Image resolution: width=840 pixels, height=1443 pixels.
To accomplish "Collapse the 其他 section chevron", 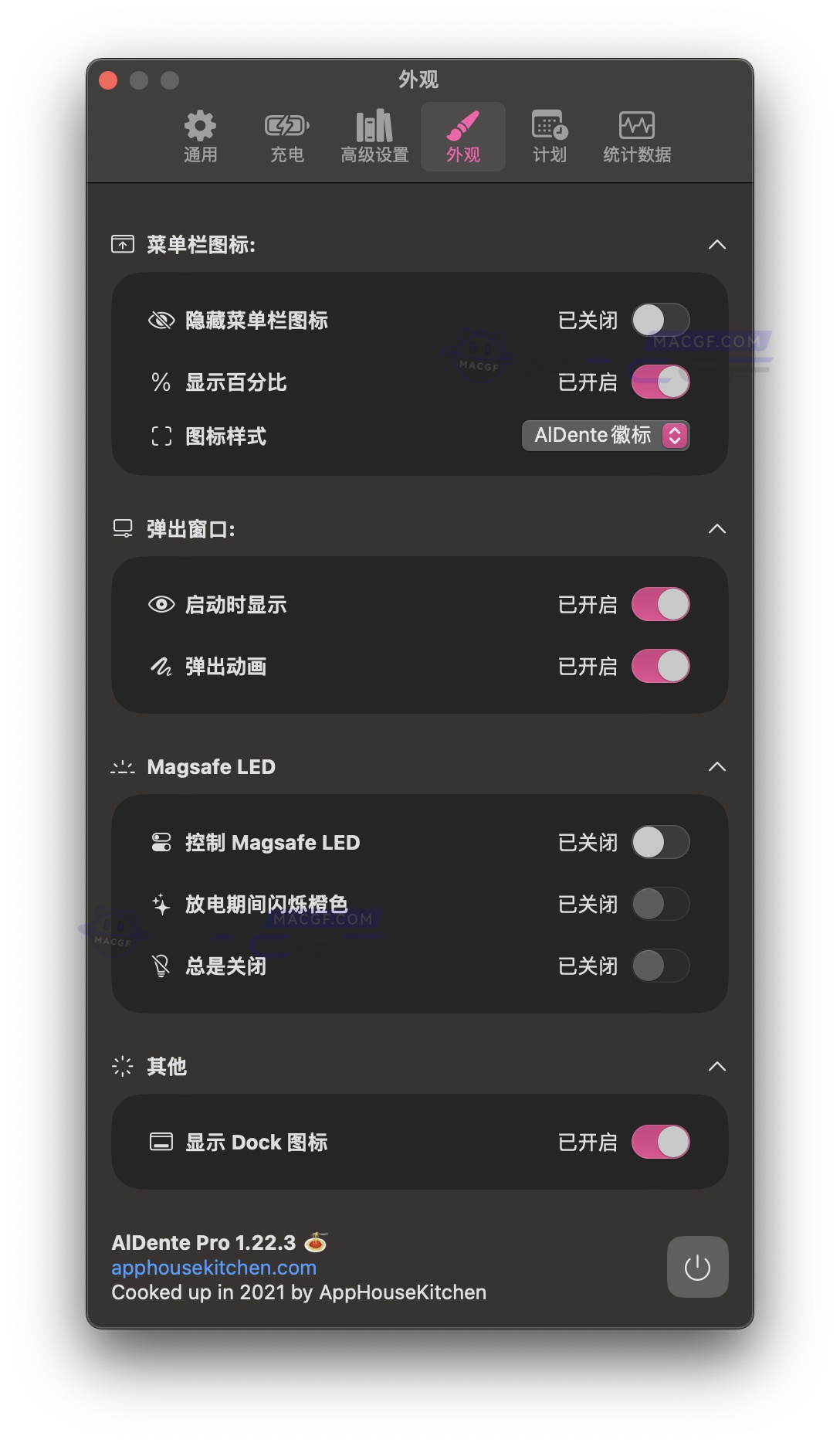I will click(718, 1066).
